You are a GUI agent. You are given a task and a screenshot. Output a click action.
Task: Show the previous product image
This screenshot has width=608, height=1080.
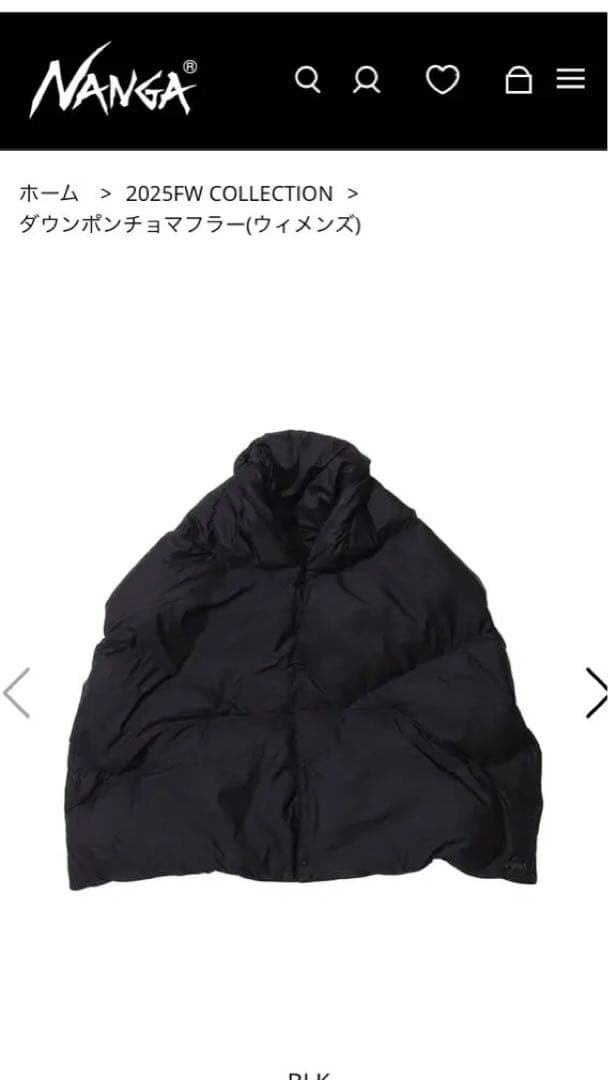17,692
